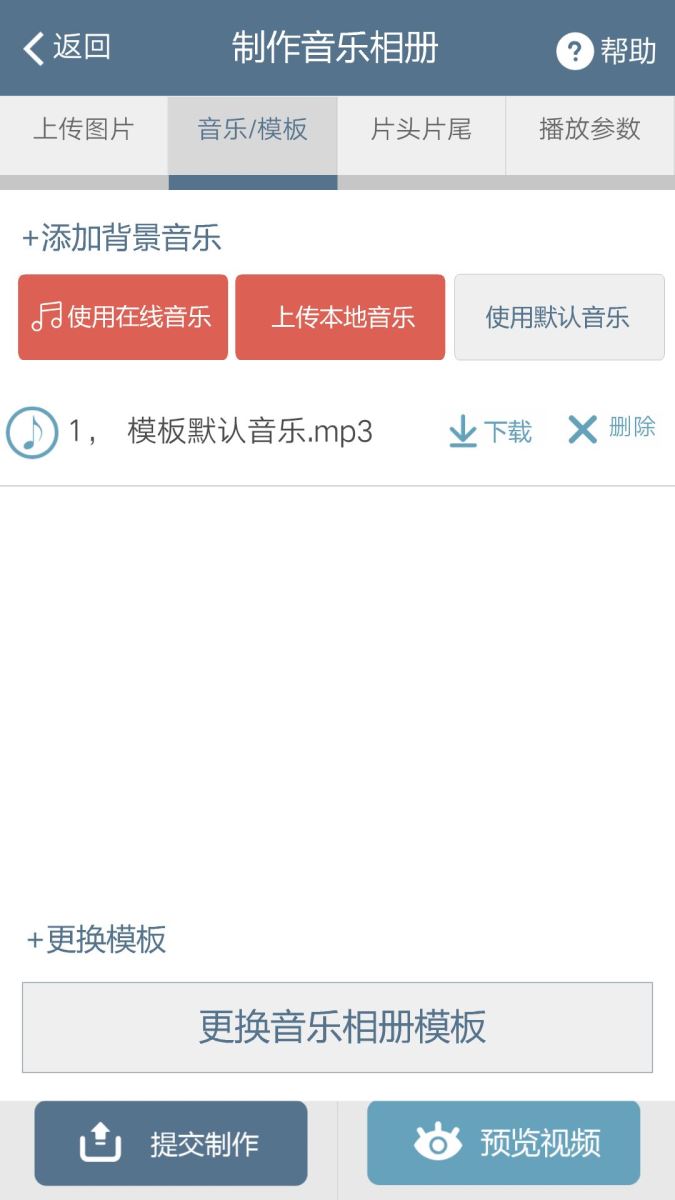This screenshot has height=1200, width=675.
Task: Open the 帮助 help page
Action: click(x=606, y=50)
